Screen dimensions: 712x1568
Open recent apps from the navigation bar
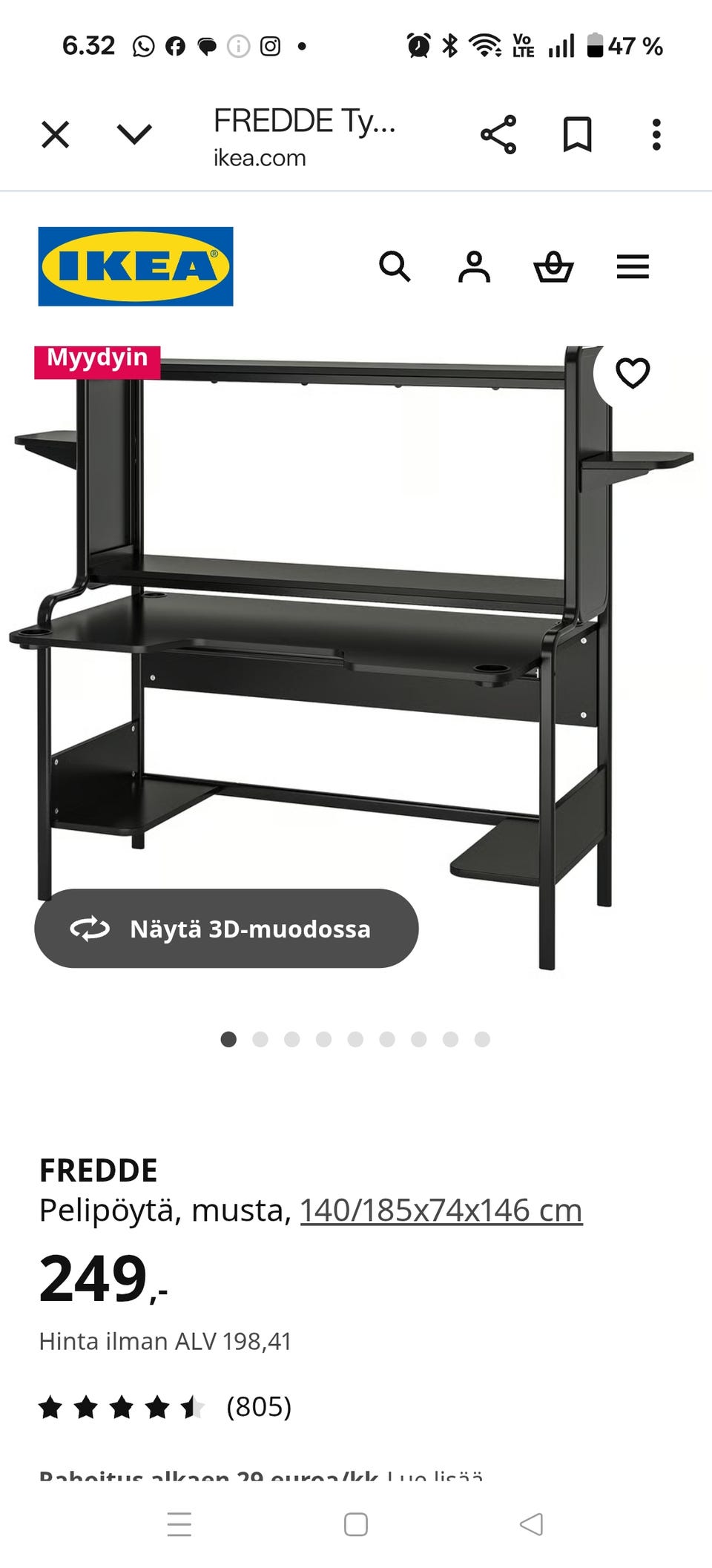coord(179,1524)
